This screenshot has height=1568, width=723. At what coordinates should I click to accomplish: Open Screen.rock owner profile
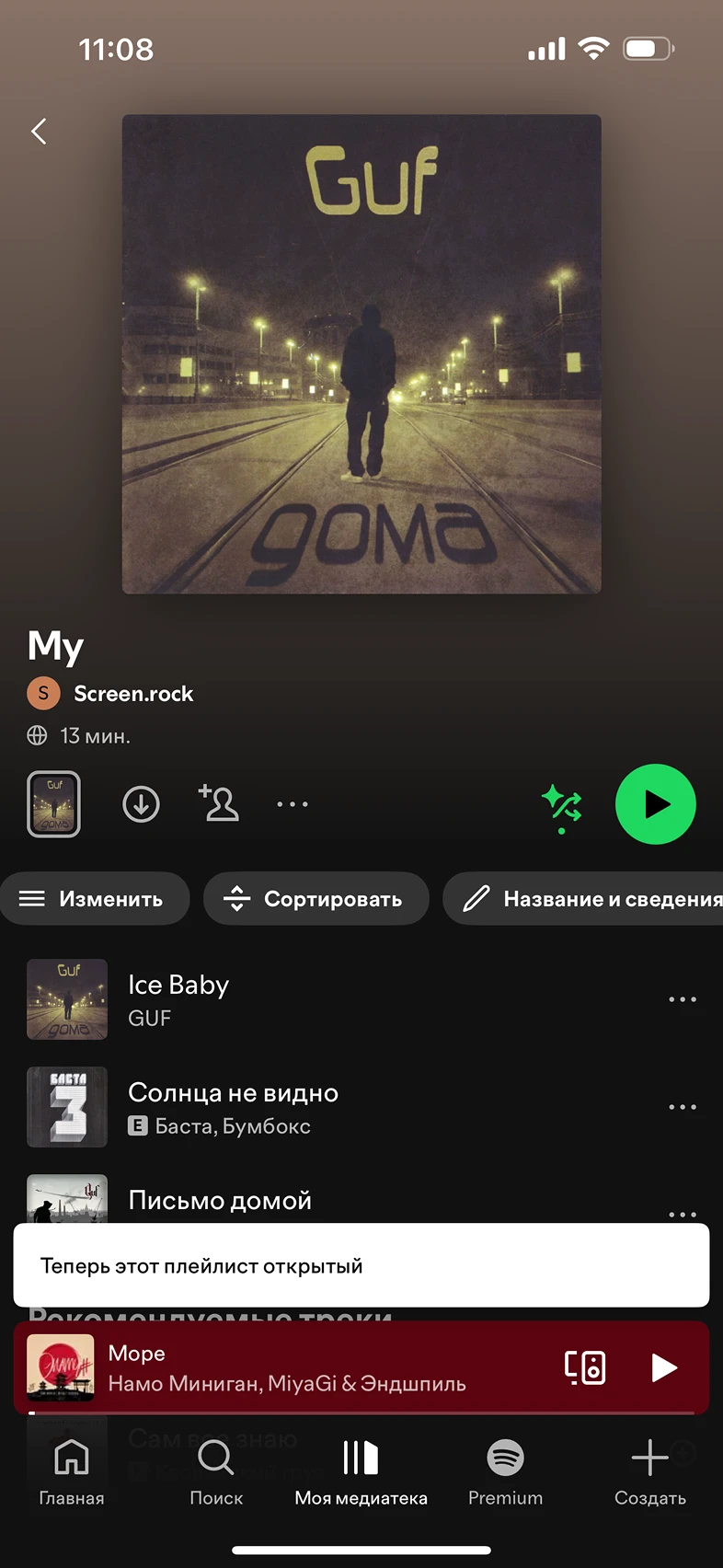(132, 694)
